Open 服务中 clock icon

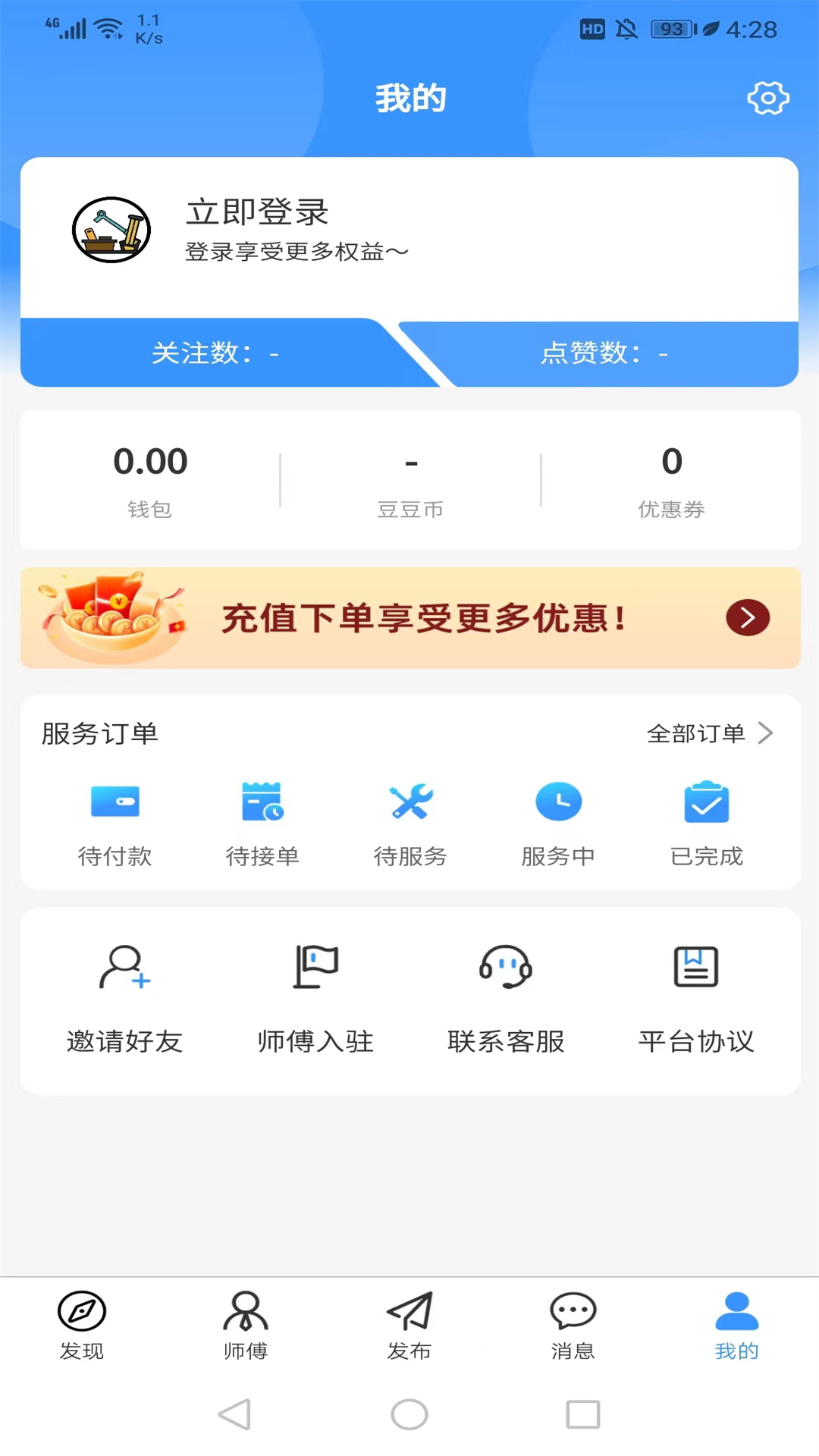coord(558,802)
